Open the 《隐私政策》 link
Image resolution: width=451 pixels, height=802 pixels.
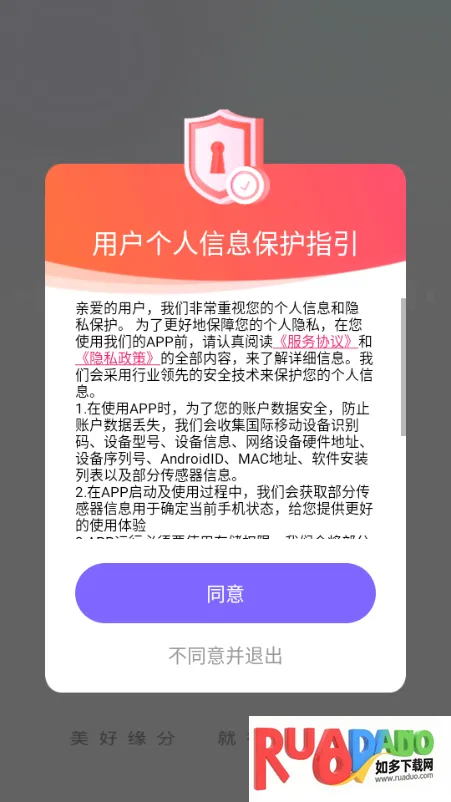click(x=118, y=357)
